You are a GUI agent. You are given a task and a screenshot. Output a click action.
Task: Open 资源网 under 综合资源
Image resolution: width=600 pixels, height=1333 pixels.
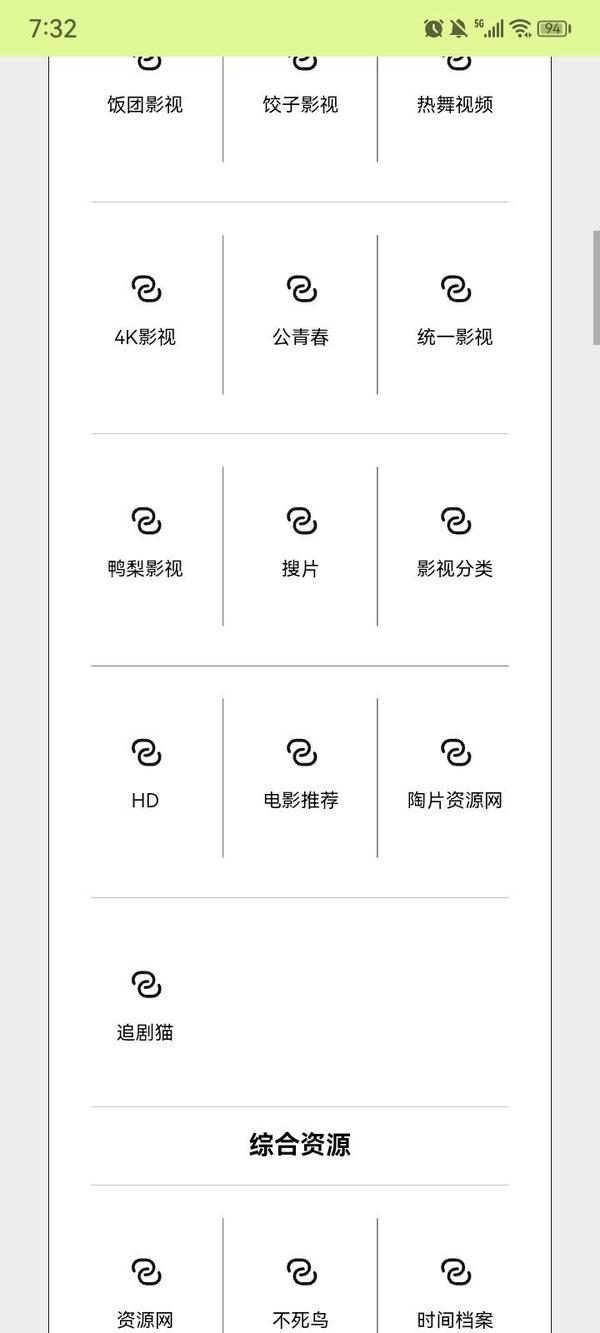(145, 1296)
